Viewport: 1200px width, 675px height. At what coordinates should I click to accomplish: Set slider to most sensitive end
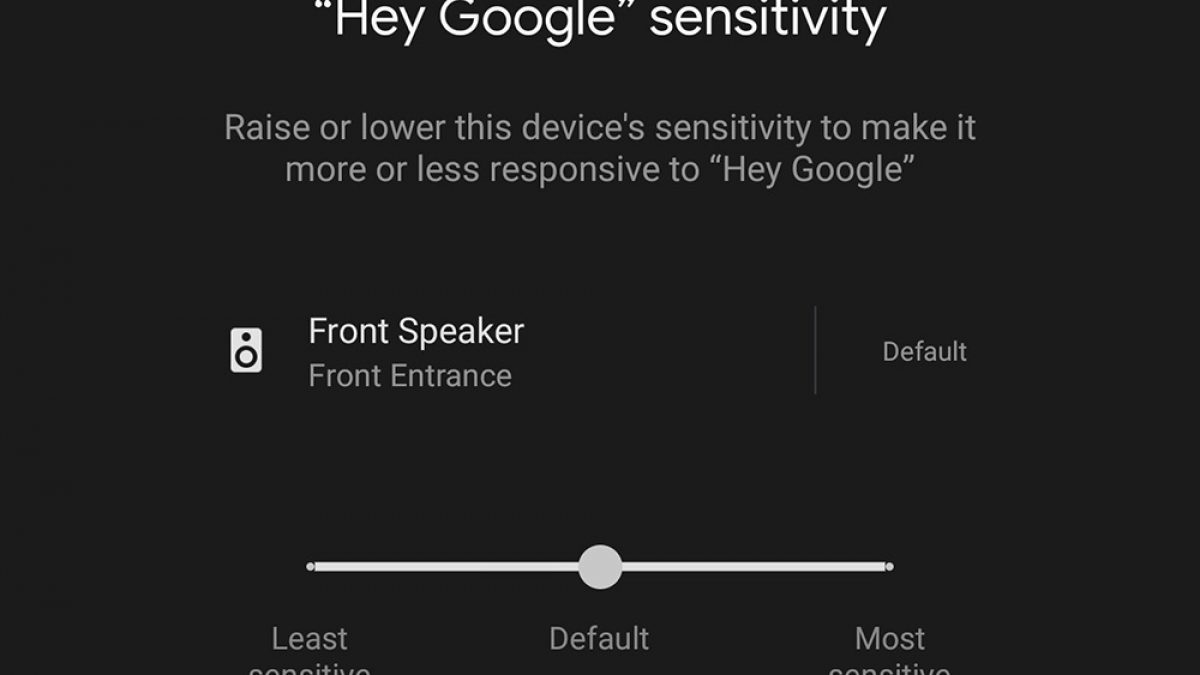coord(888,567)
